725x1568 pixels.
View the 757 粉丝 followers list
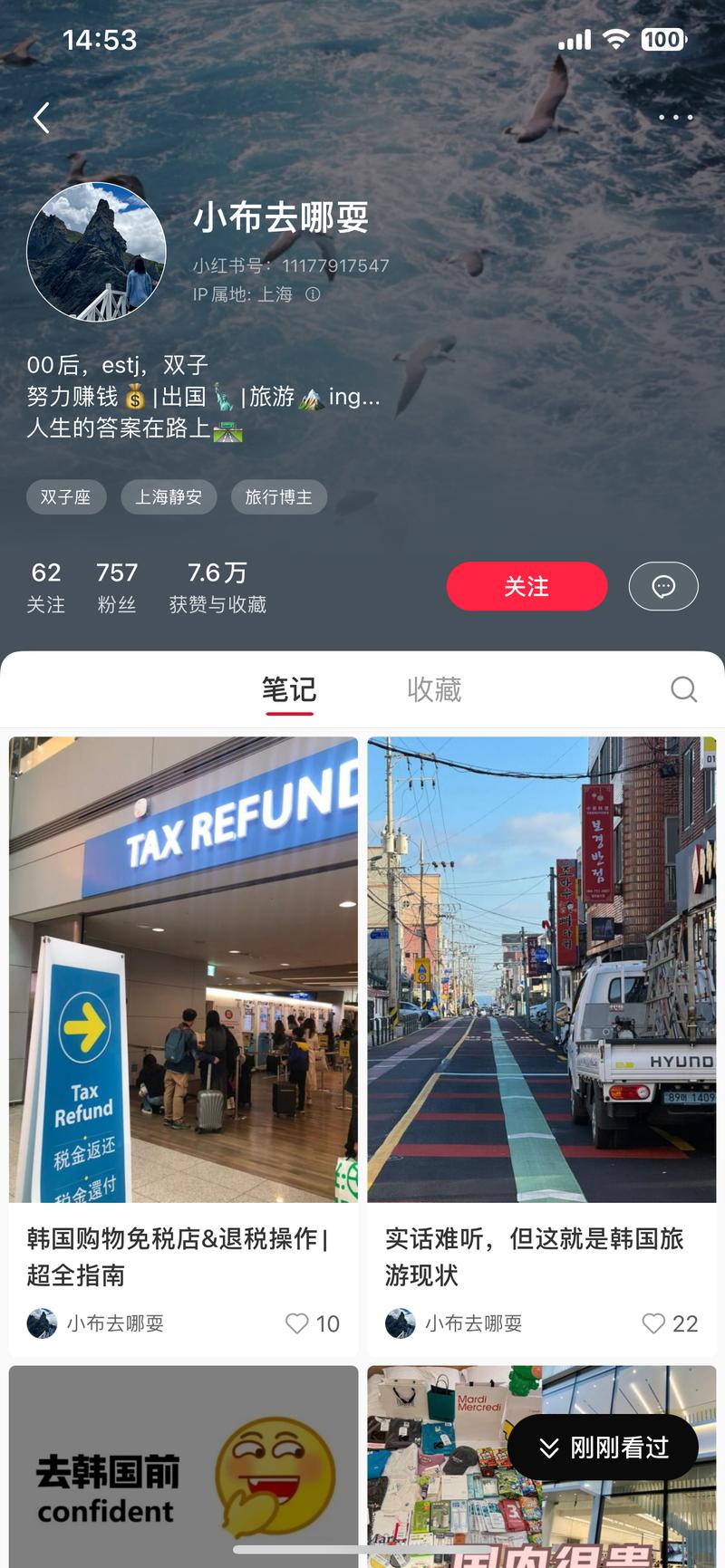(117, 587)
